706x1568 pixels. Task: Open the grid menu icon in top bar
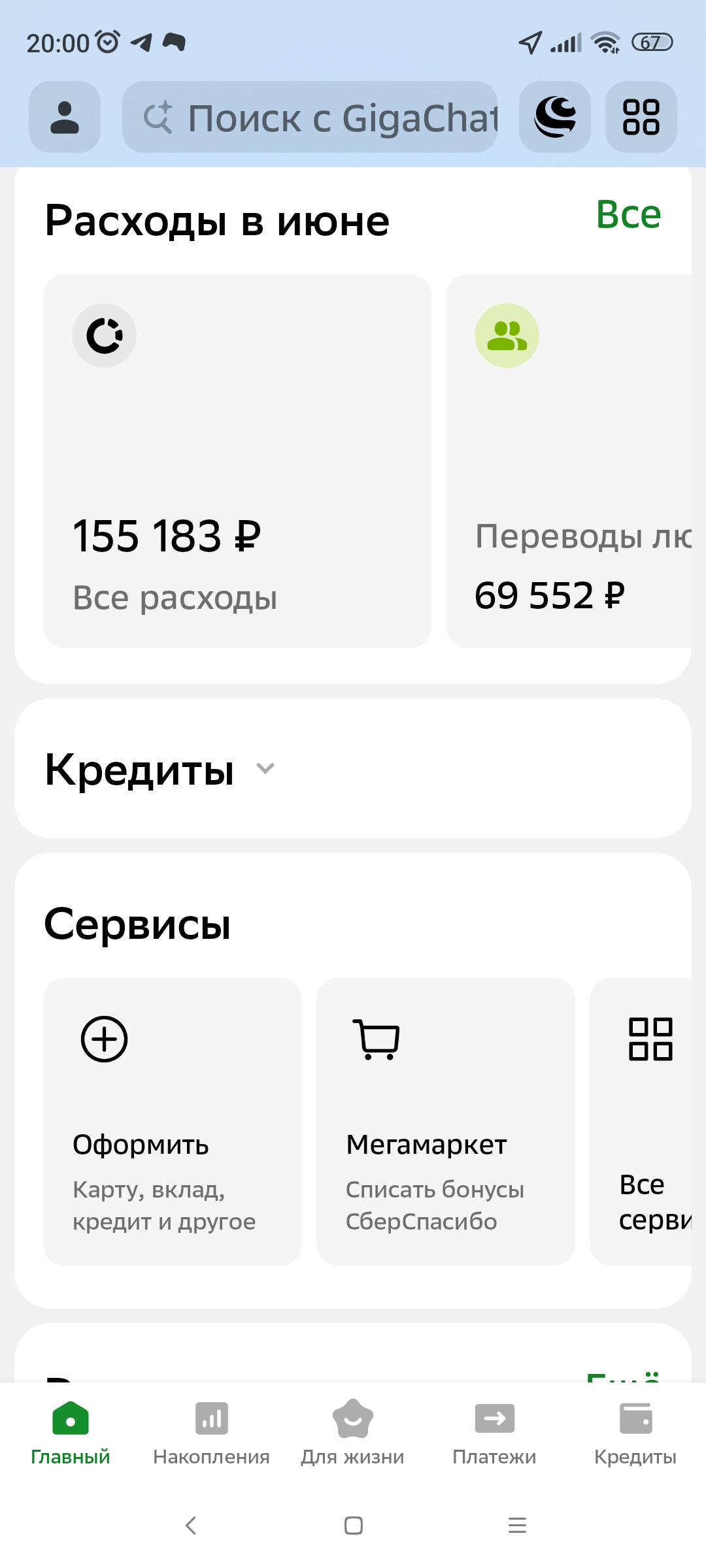pos(641,117)
